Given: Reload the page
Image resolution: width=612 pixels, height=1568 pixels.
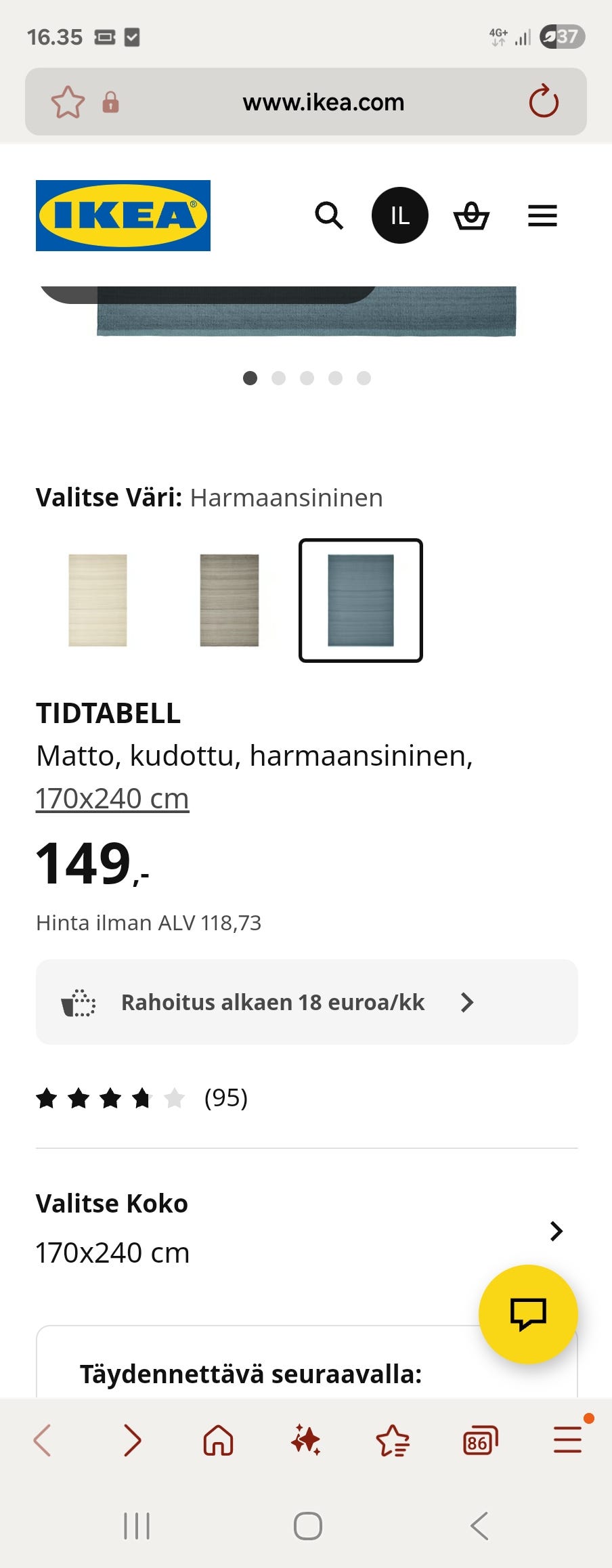Looking at the screenshot, I should tap(543, 102).
